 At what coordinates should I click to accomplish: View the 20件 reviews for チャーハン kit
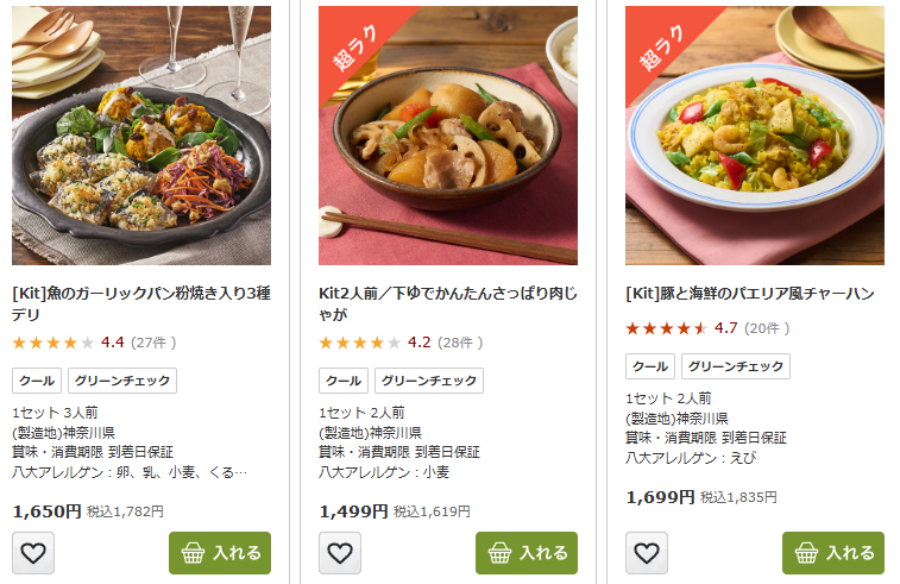(767, 328)
